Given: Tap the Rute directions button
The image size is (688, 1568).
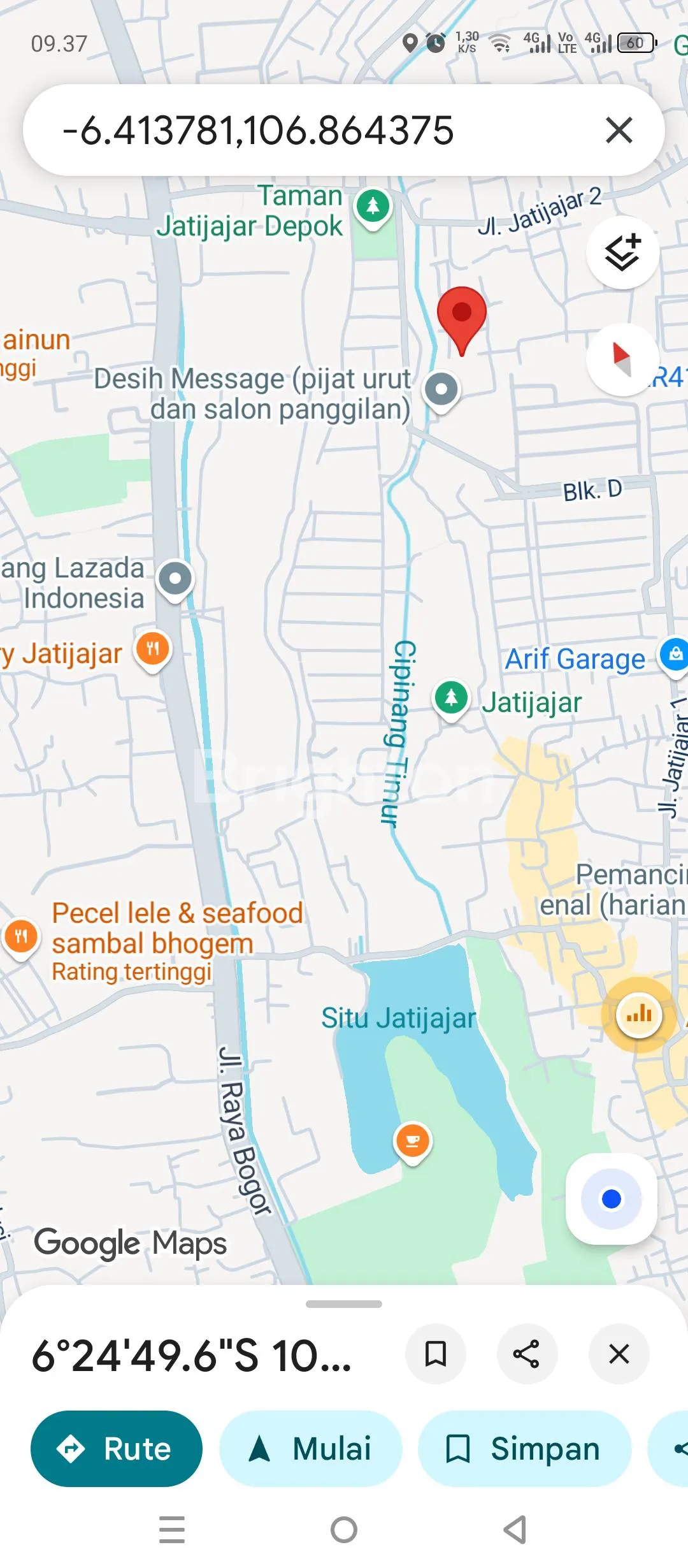Looking at the screenshot, I should click(x=117, y=1449).
